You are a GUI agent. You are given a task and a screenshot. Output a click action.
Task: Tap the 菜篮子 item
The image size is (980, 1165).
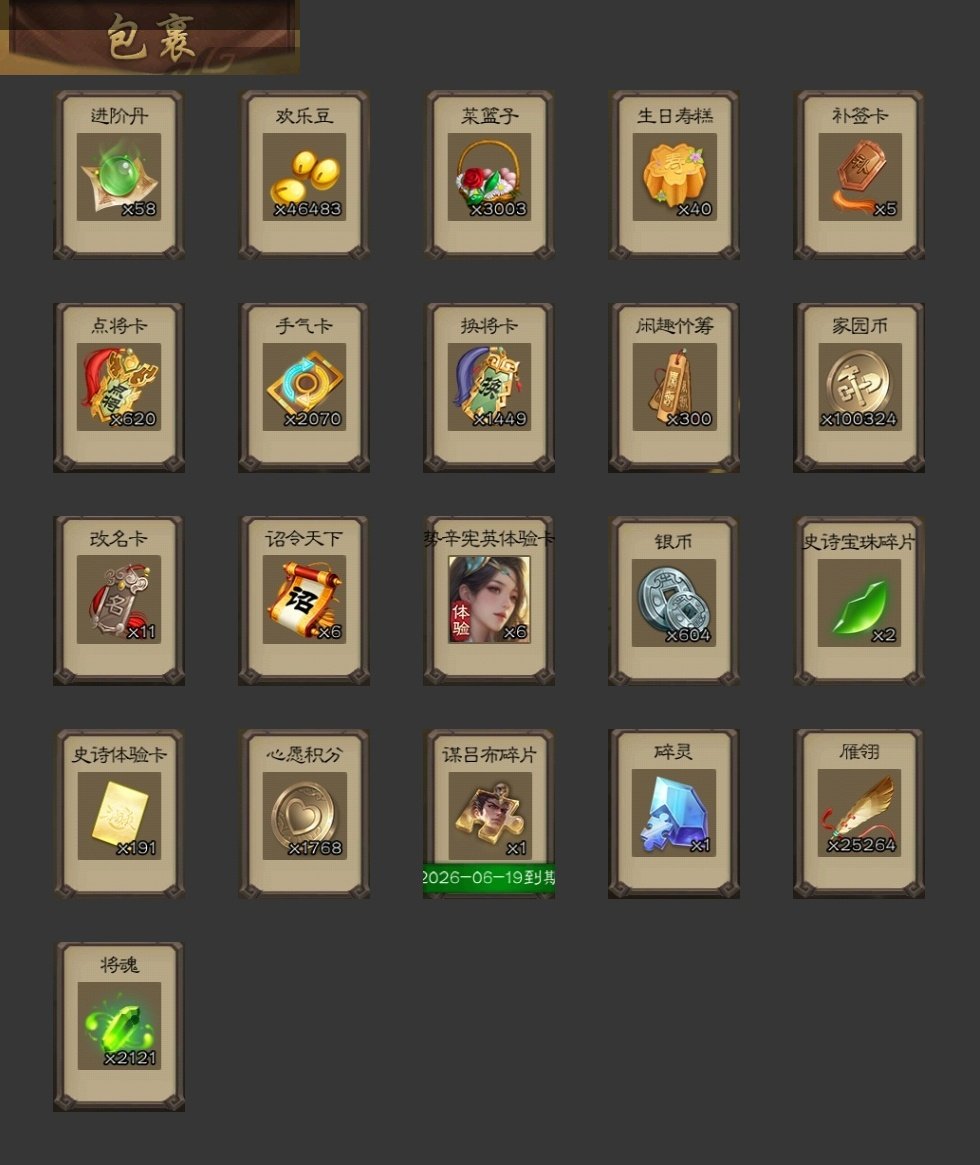(489, 177)
